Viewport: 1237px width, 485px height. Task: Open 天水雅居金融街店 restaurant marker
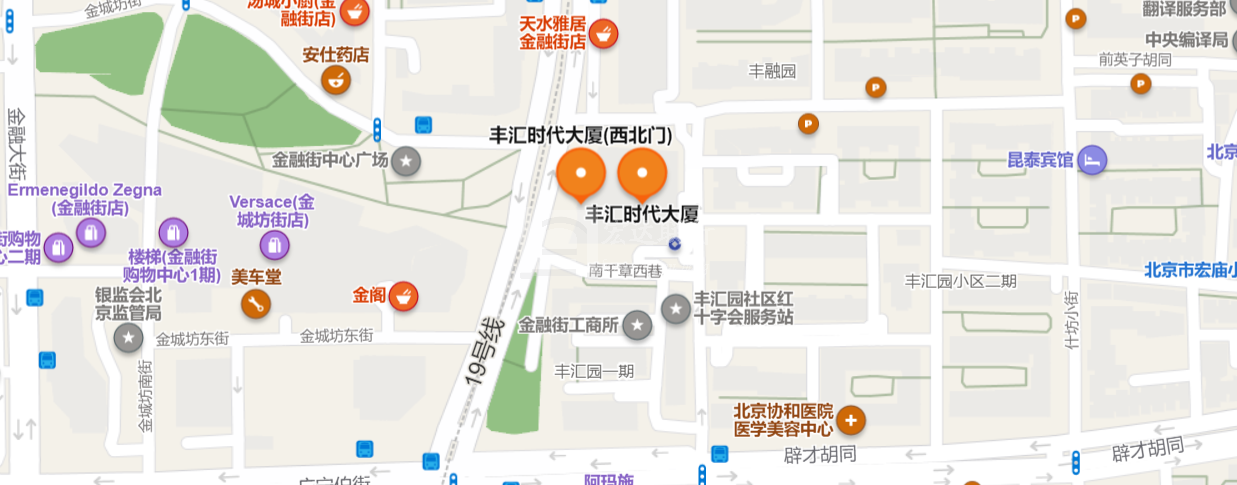click(x=602, y=34)
